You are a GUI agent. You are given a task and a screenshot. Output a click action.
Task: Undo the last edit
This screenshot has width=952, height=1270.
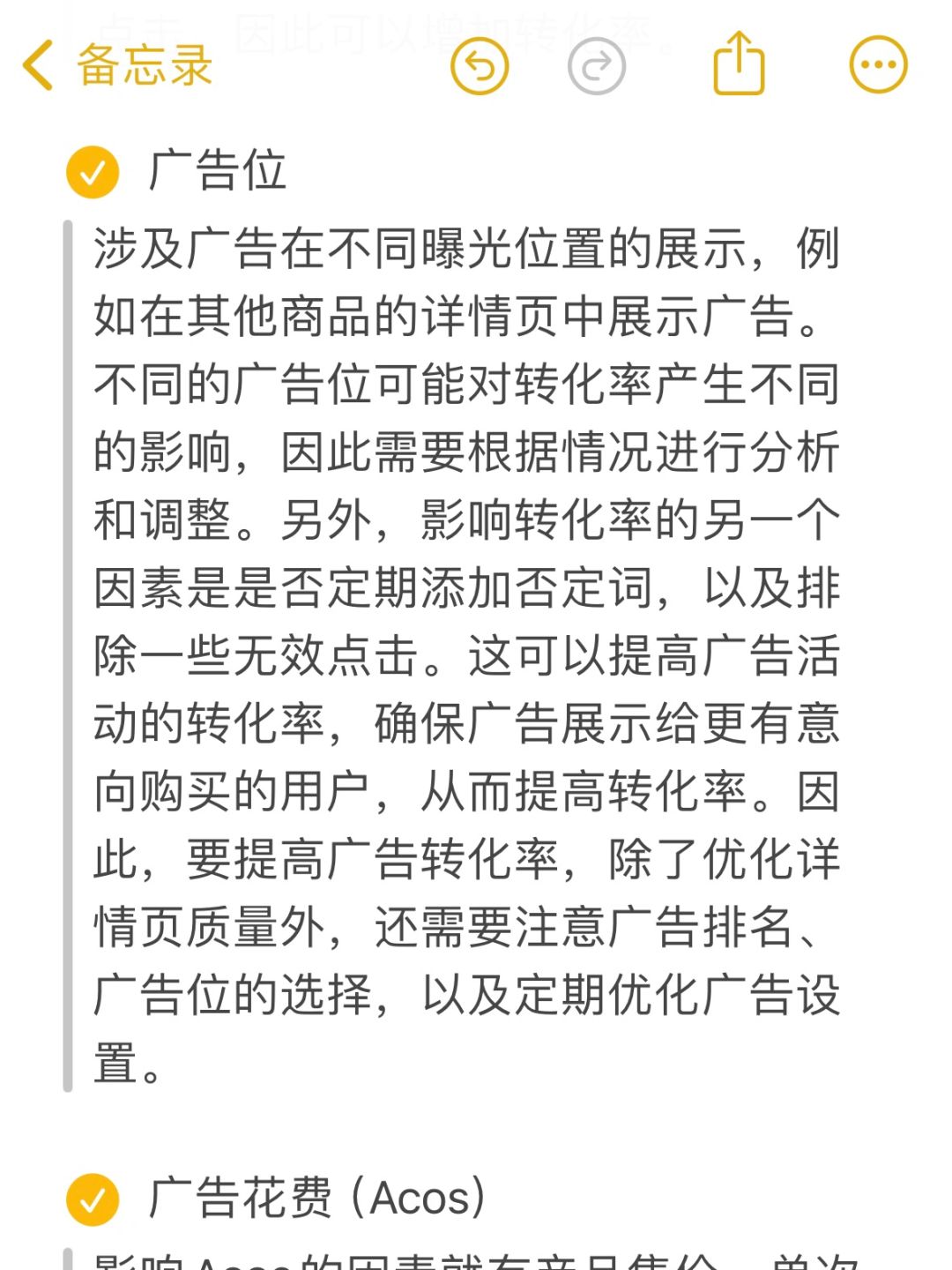(x=480, y=65)
